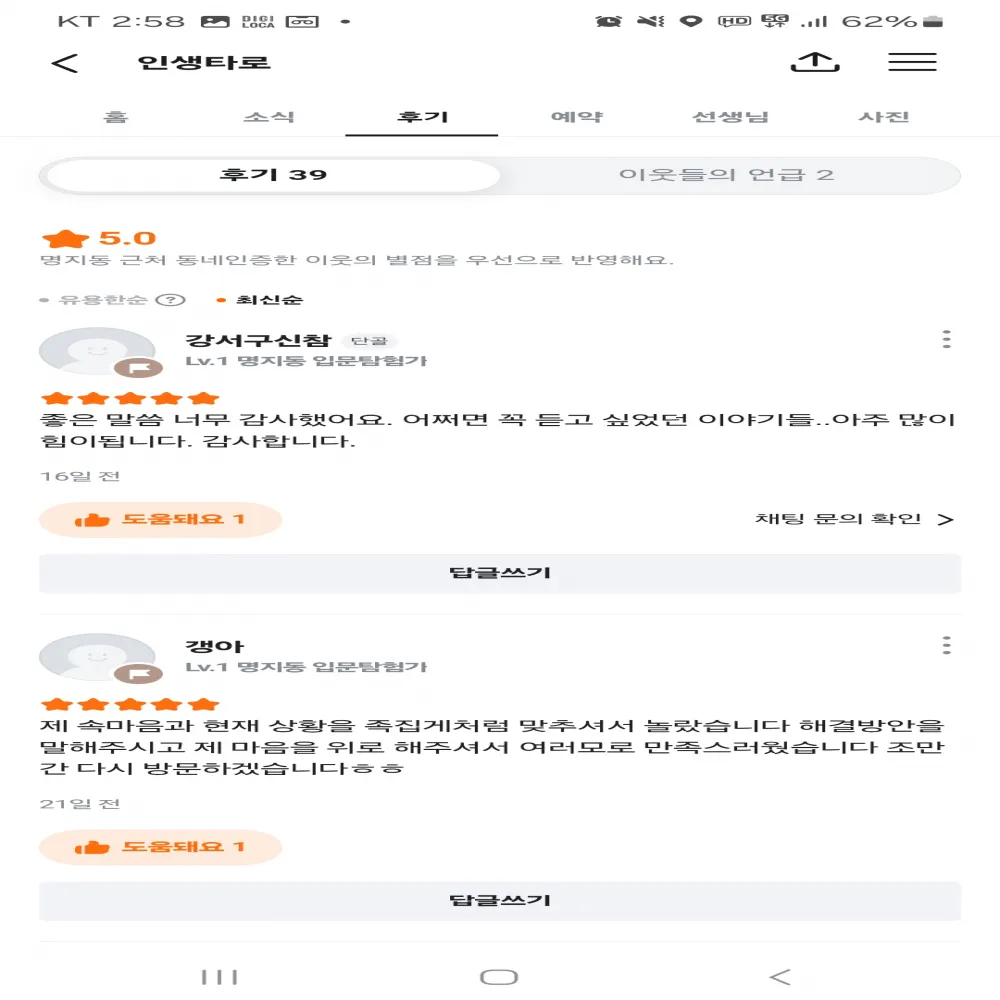Open more options on 강서구신참's review

946,340
